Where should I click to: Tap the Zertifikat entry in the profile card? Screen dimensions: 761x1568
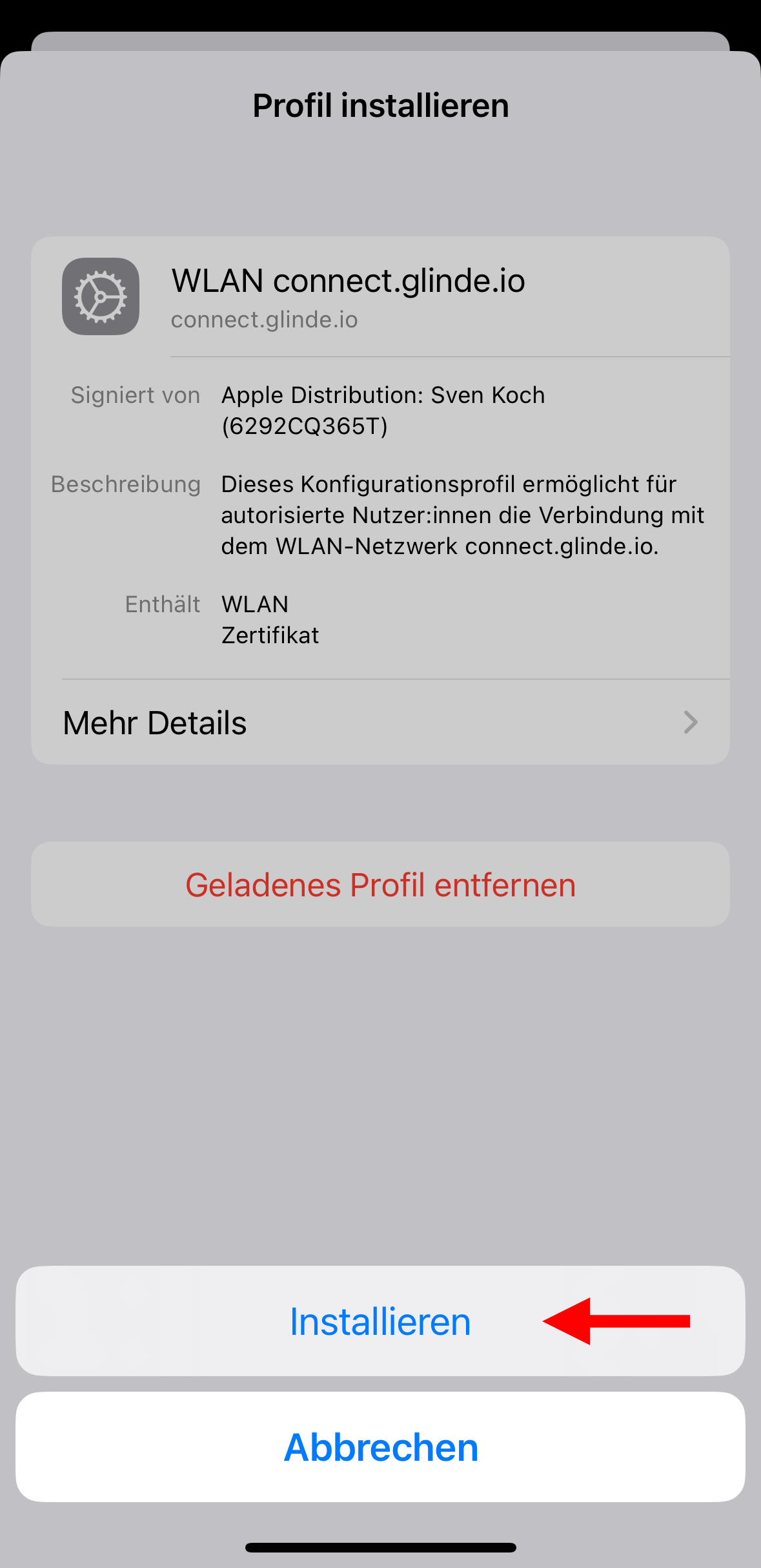pos(270,635)
